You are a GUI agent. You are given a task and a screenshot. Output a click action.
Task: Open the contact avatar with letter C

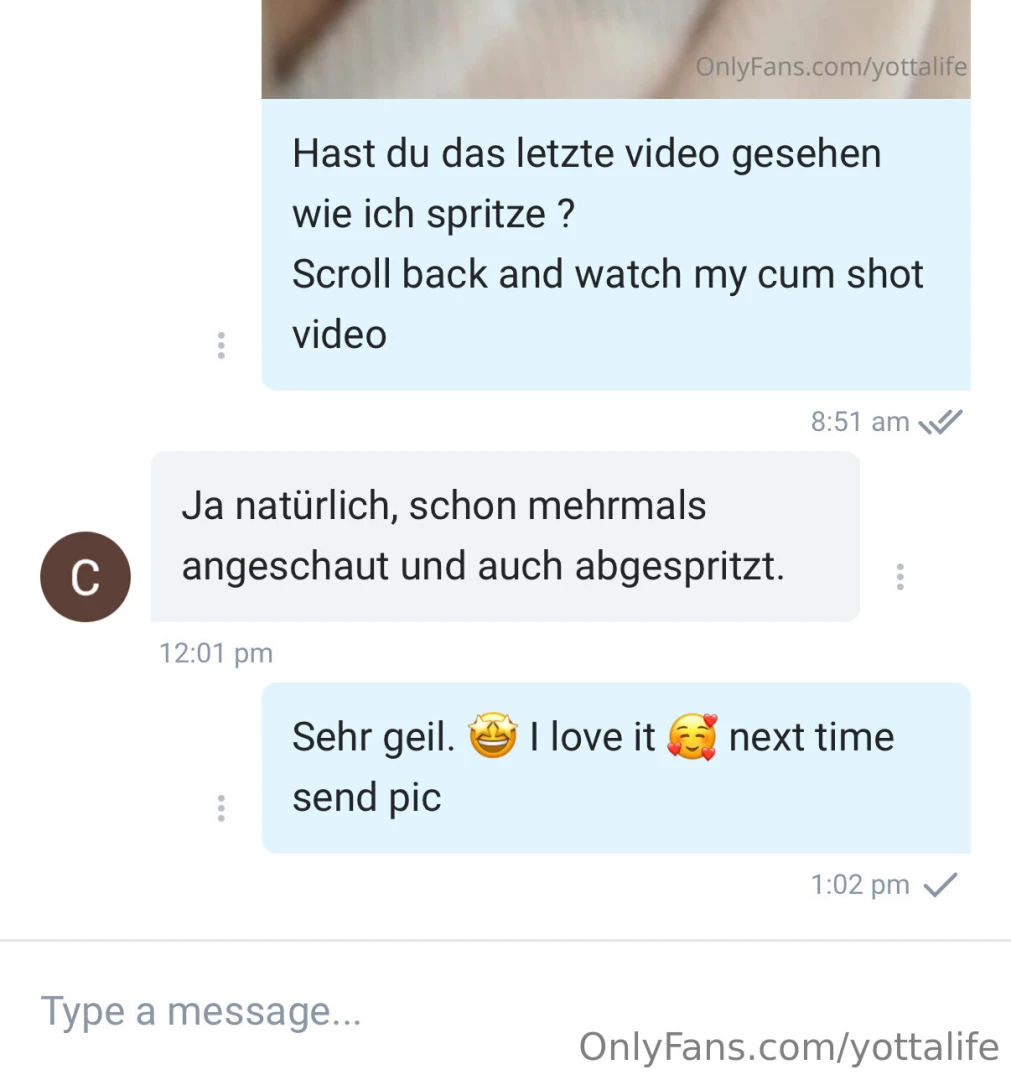(85, 577)
